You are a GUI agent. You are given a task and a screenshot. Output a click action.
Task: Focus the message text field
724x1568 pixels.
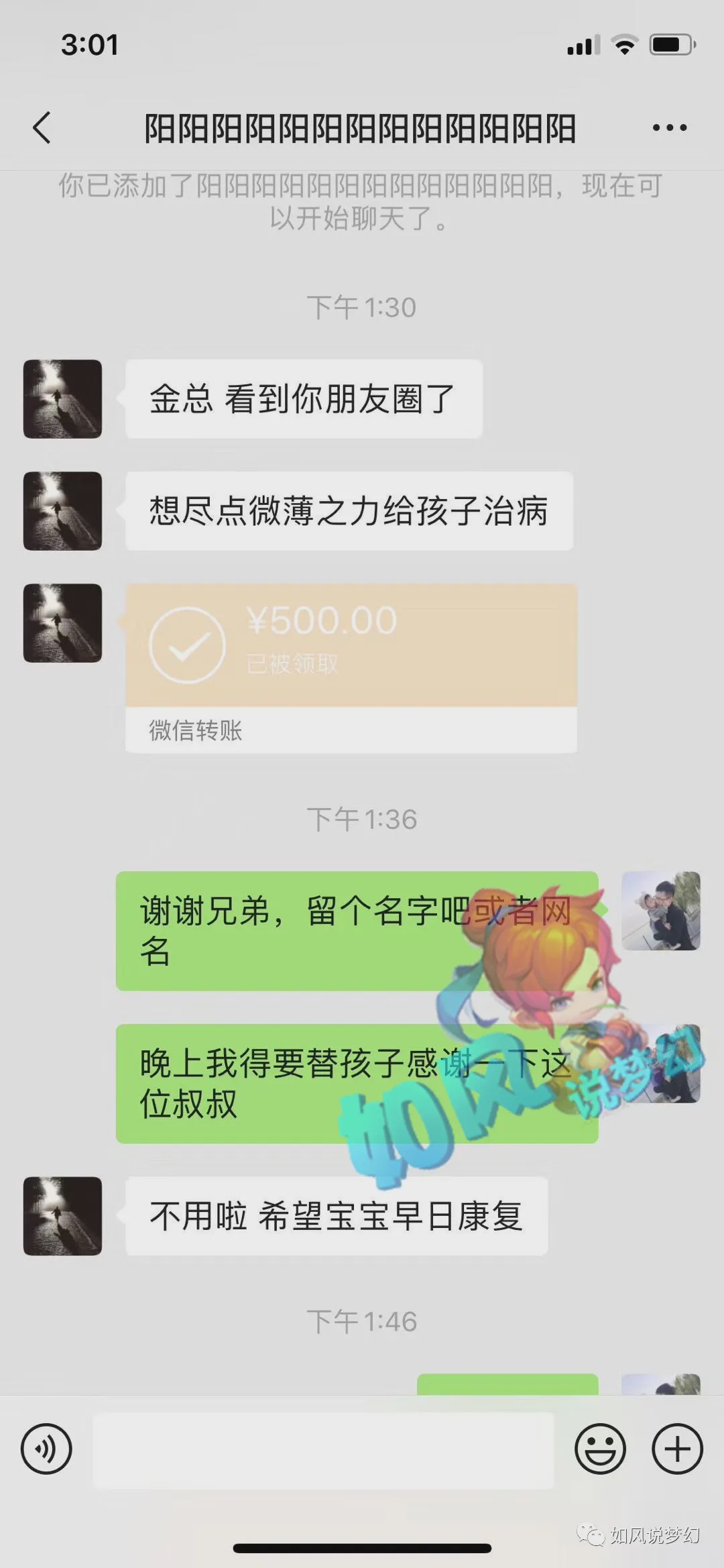[x=323, y=1449]
